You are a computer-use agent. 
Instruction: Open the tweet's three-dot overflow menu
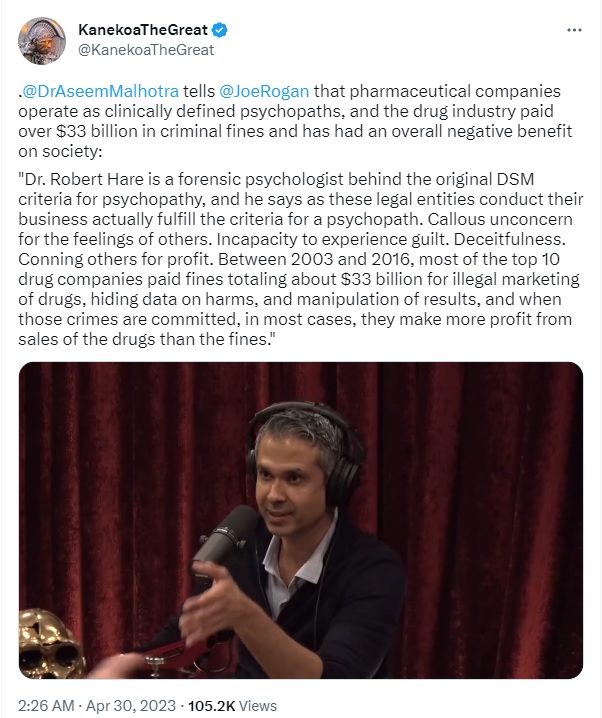click(574, 30)
